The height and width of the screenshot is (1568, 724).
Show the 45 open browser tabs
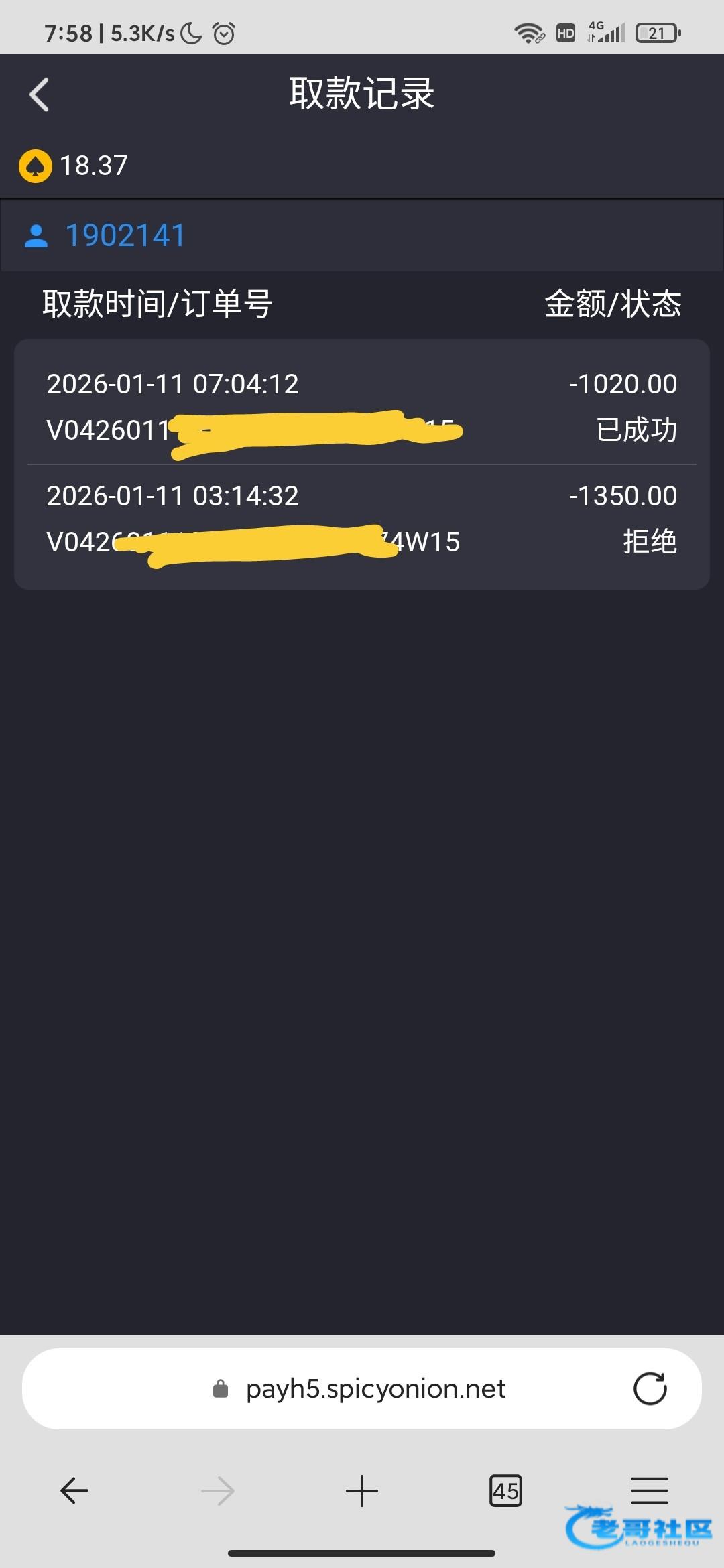click(x=505, y=1491)
